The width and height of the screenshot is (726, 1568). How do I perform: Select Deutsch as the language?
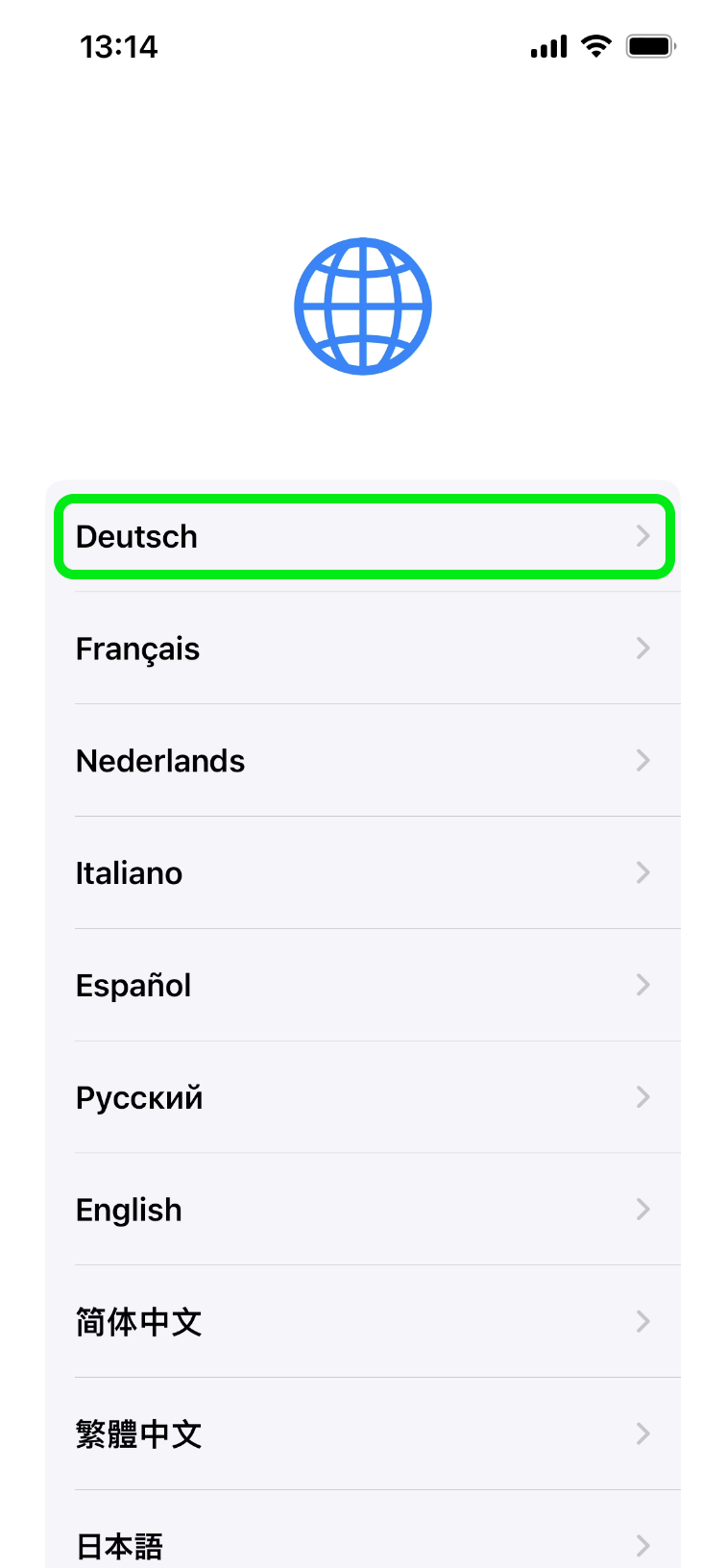tap(363, 536)
